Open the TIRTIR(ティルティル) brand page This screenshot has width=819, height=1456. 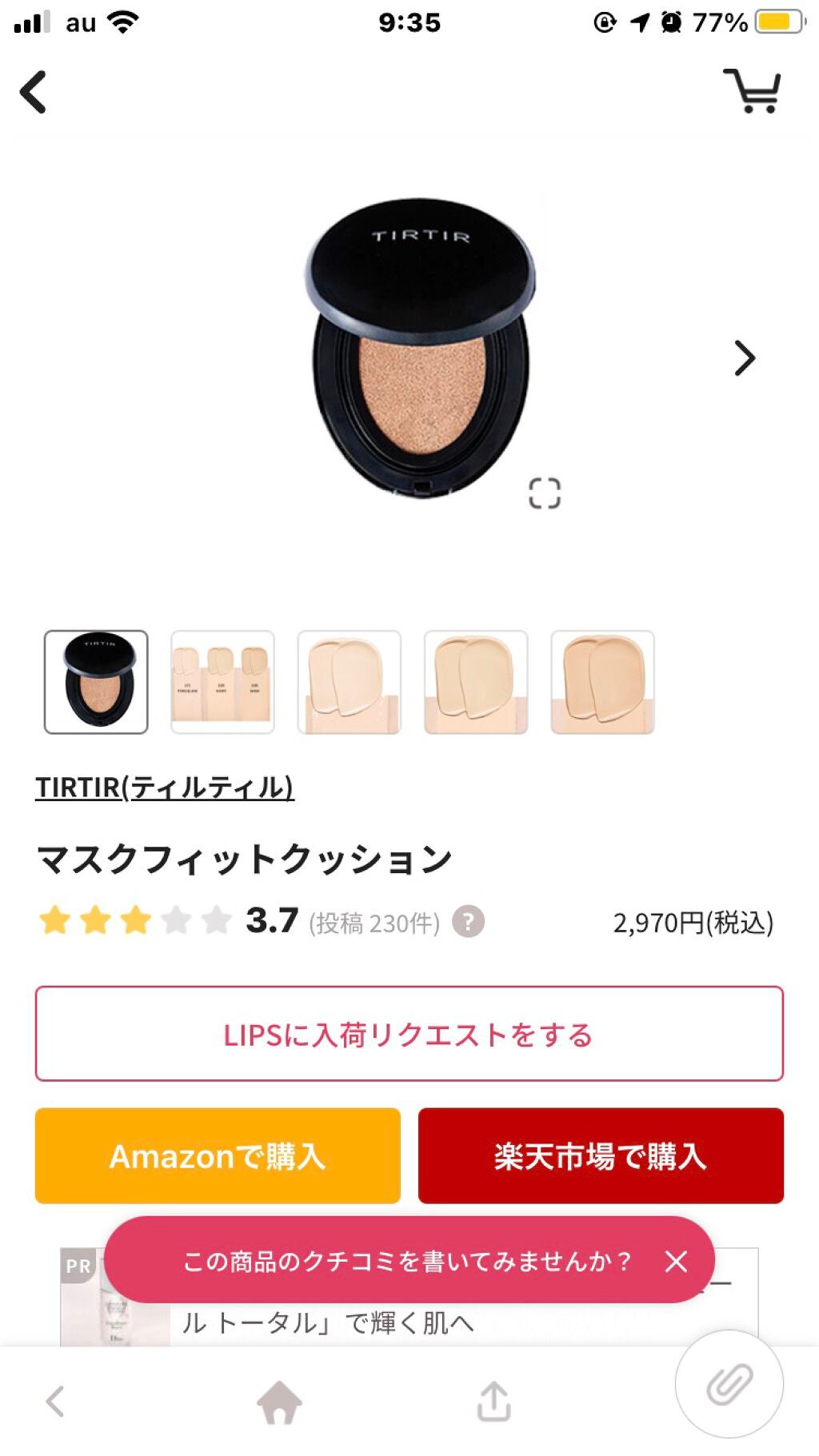164,790
